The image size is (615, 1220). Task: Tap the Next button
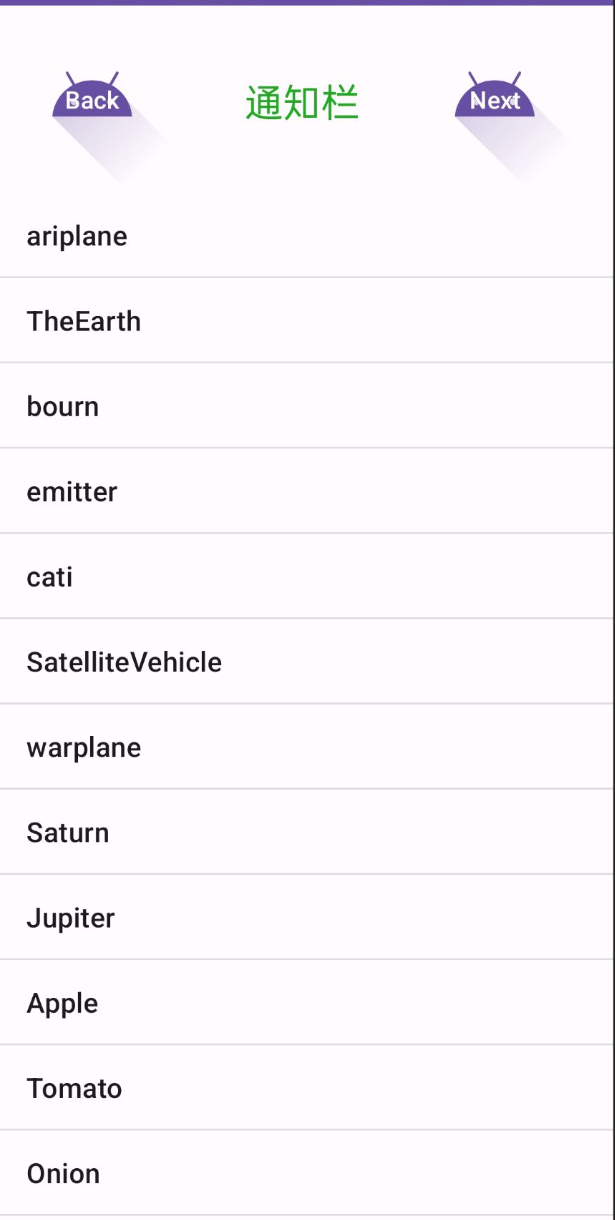pyautogui.click(x=495, y=99)
